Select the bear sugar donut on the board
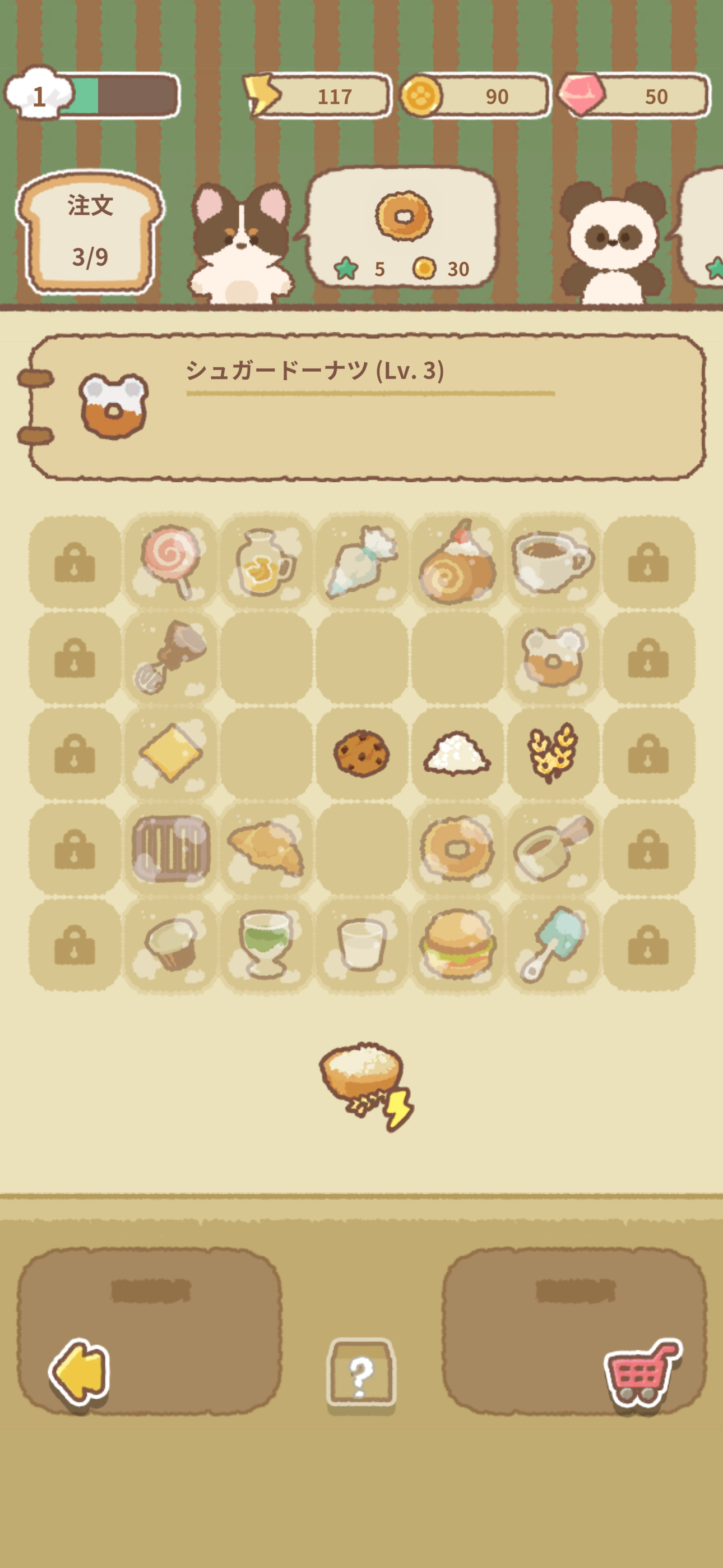Screen dimensions: 723x1568 (553, 657)
